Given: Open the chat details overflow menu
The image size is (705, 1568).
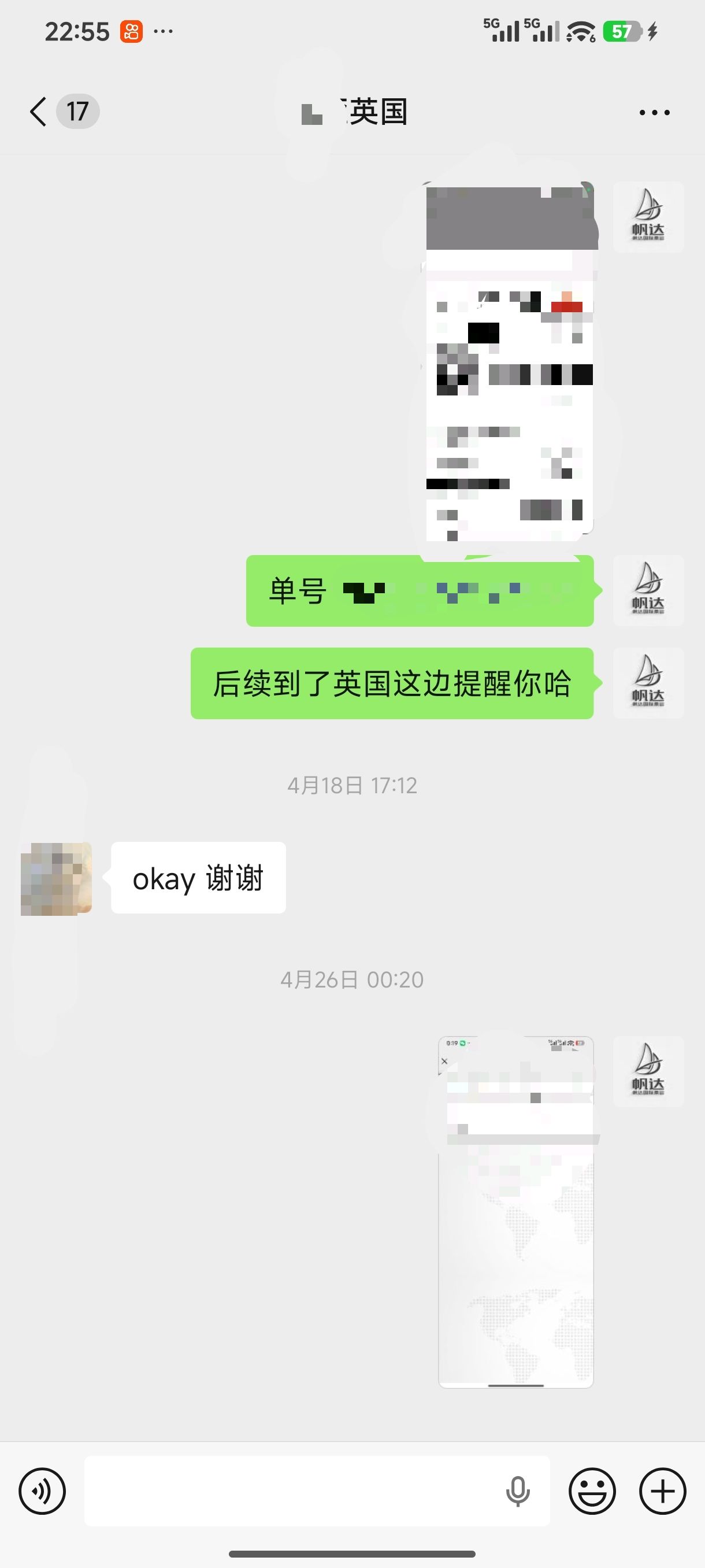Looking at the screenshot, I should point(655,113).
